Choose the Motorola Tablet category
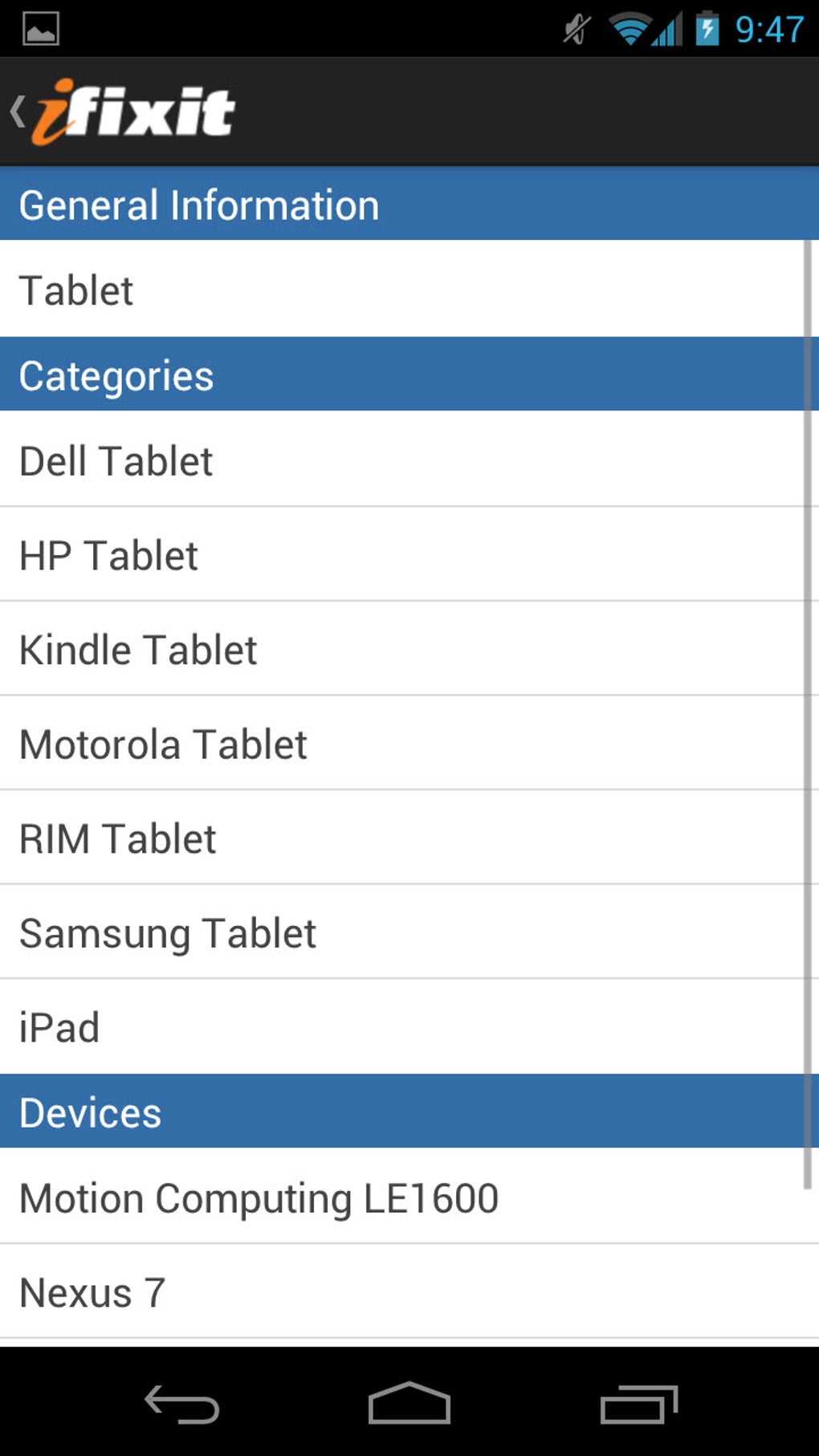 coord(409,744)
